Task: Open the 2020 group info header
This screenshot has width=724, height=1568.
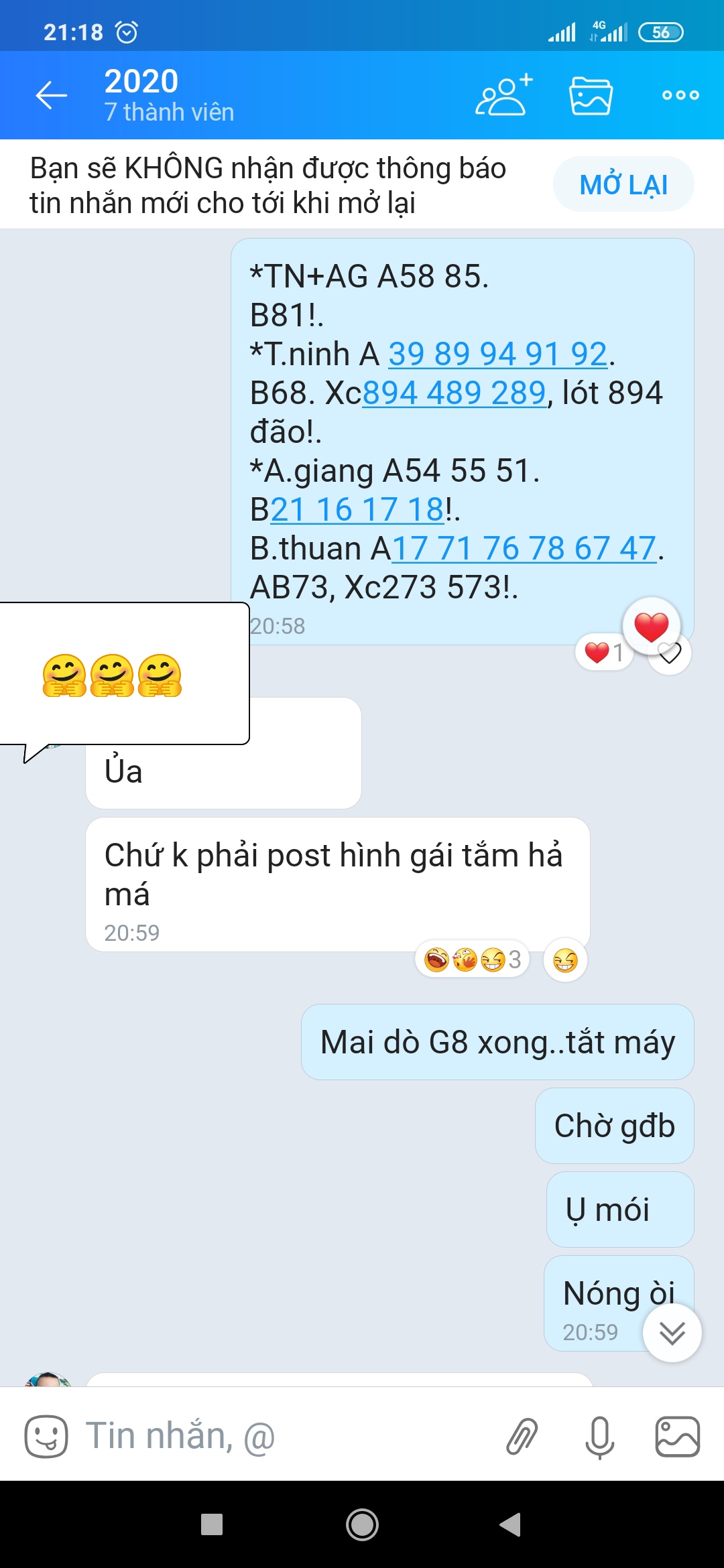Action: point(169,95)
